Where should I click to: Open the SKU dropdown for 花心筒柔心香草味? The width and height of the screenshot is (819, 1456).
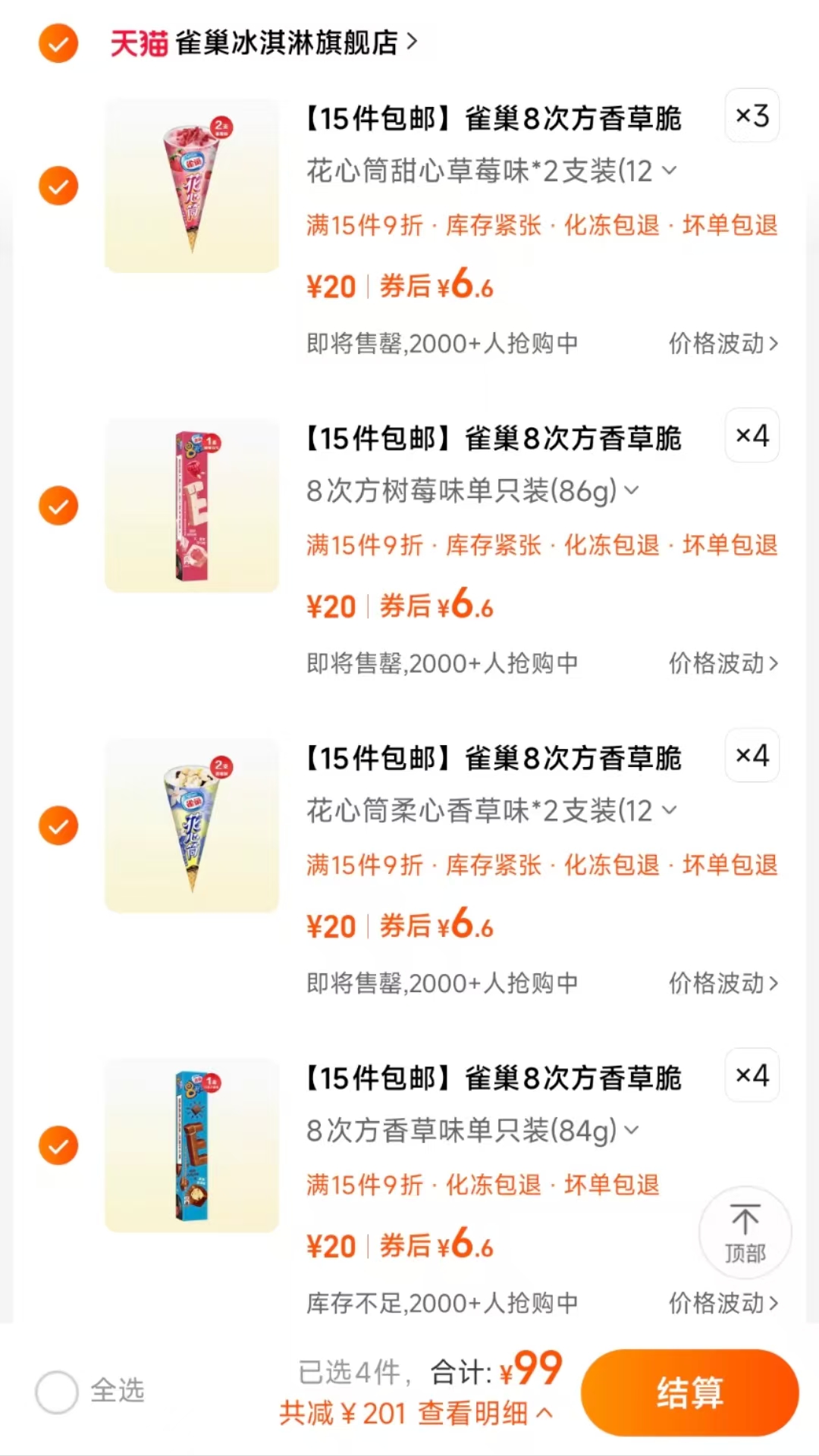pos(667,812)
